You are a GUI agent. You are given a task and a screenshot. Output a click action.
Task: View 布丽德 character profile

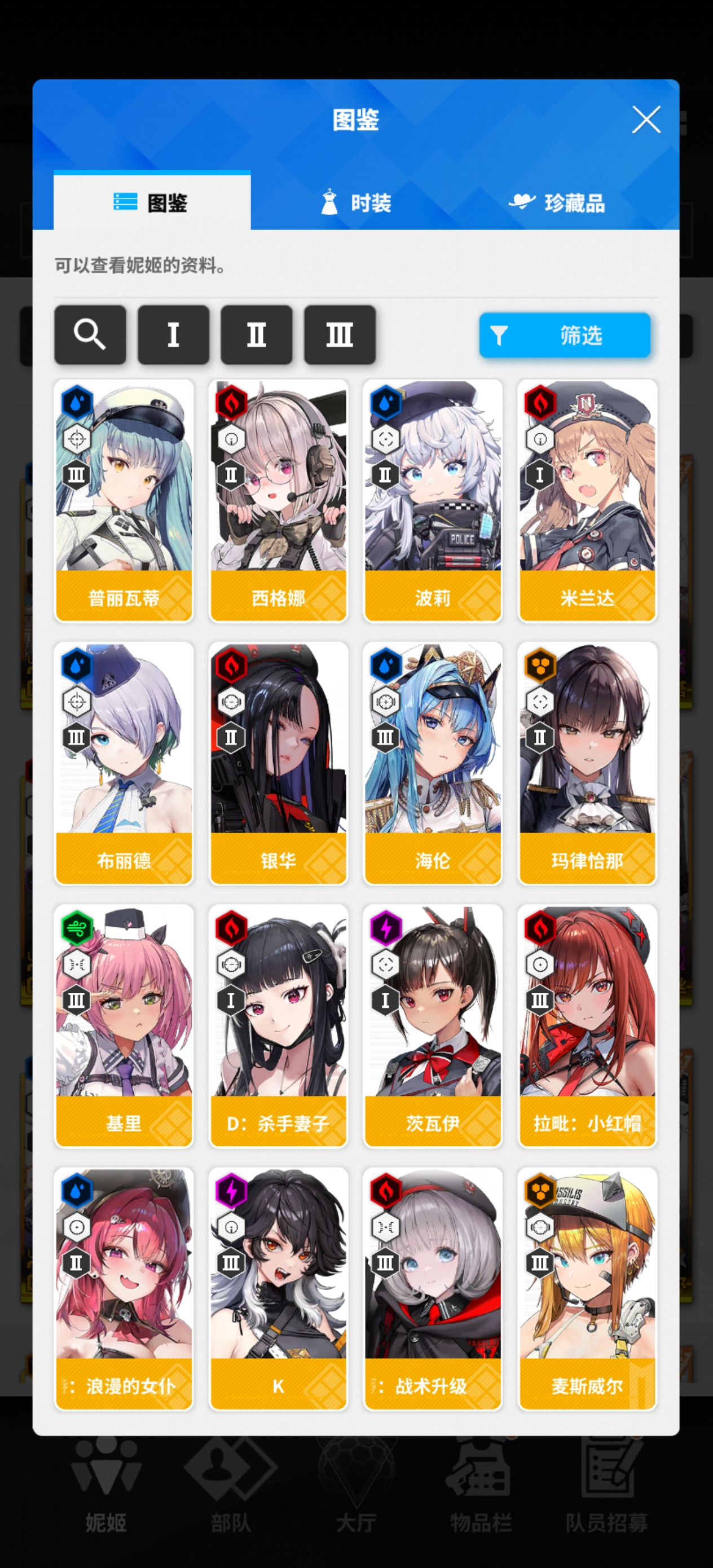[x=124, y=763]
